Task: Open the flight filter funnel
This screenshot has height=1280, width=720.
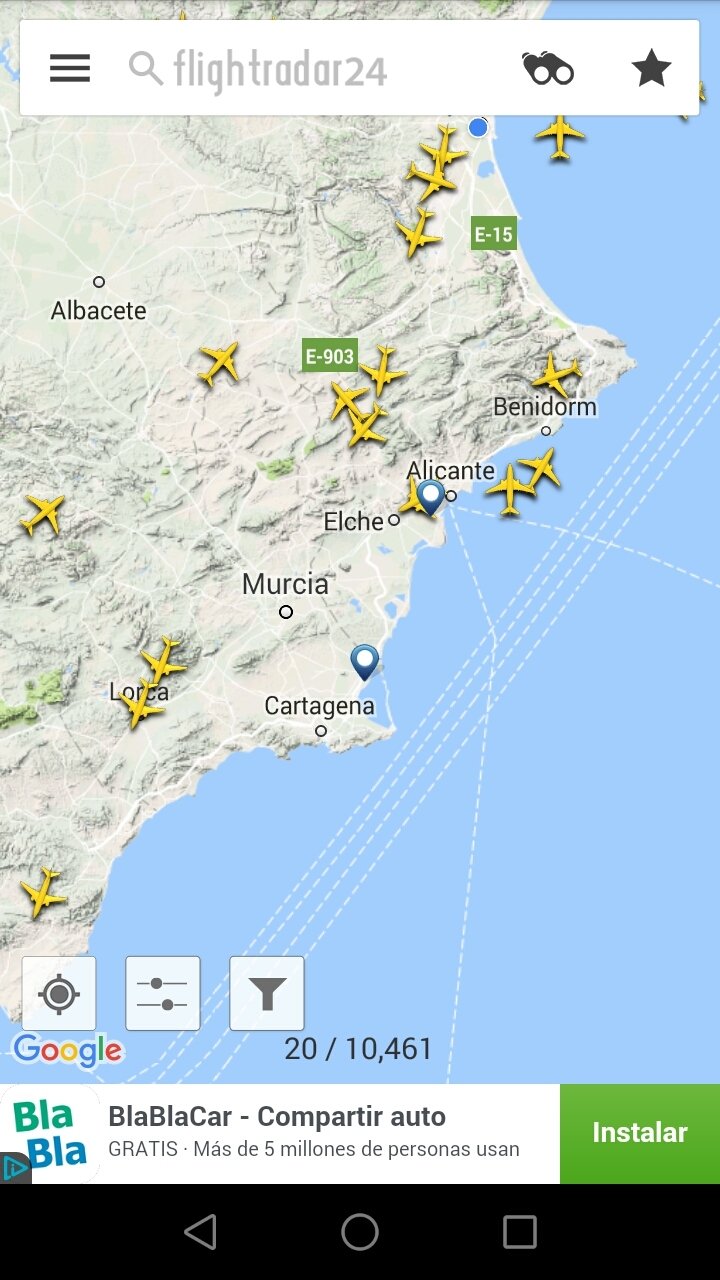Action: pyautogui.click(x=267, y=994)
